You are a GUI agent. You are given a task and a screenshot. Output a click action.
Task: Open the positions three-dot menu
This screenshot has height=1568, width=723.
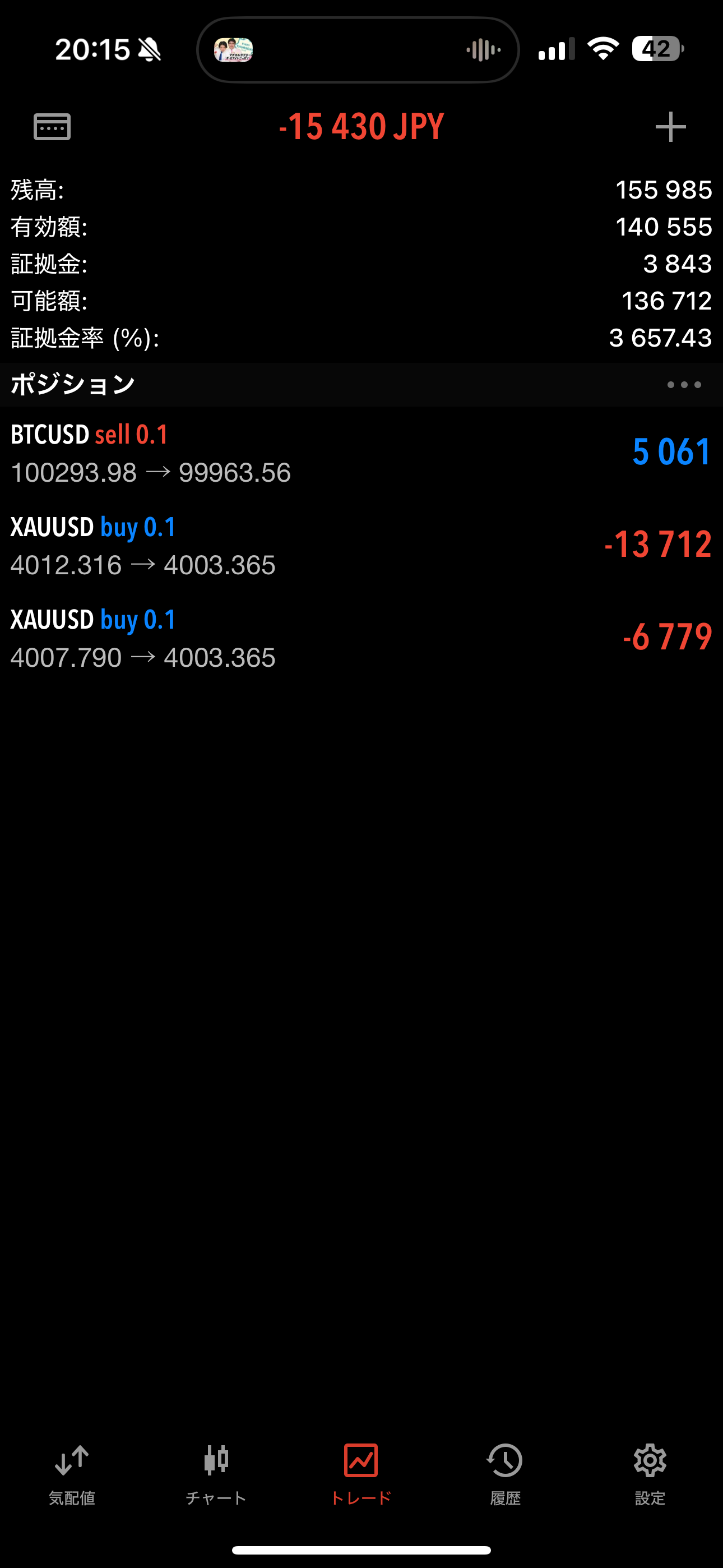pos(683,385)
